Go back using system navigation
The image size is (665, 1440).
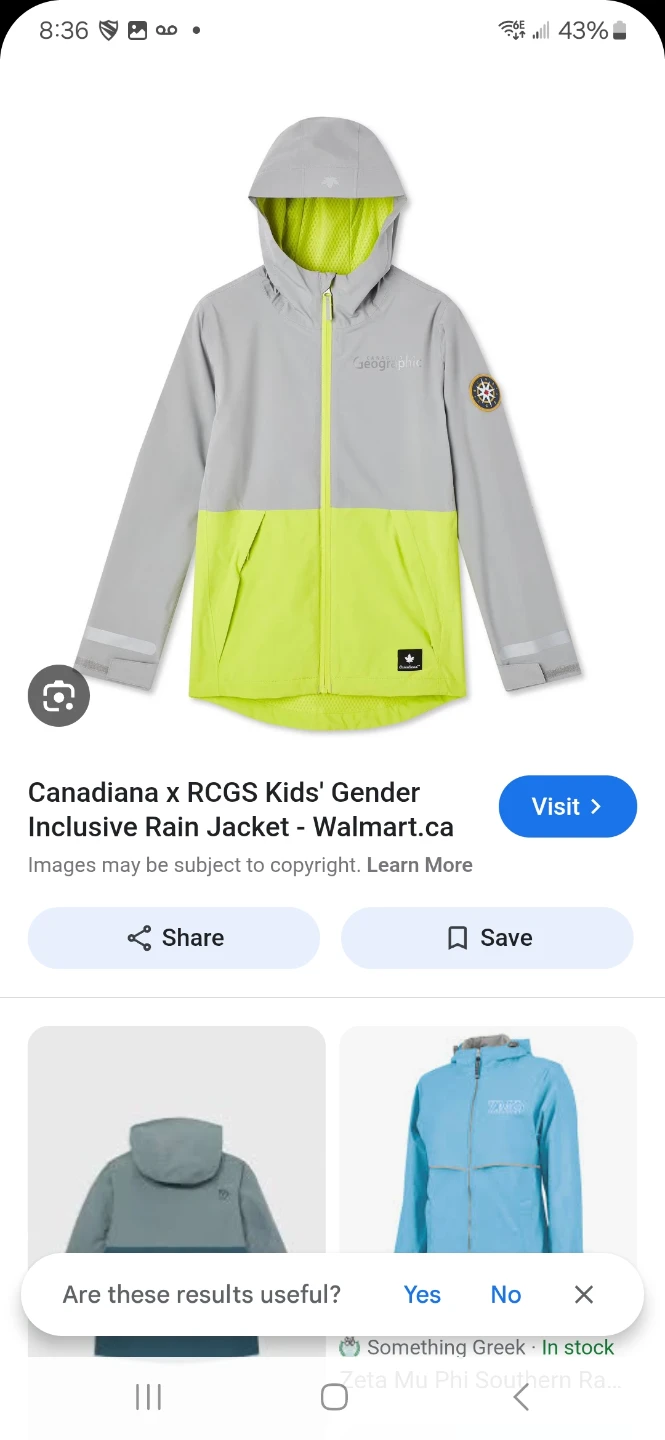520,1397
